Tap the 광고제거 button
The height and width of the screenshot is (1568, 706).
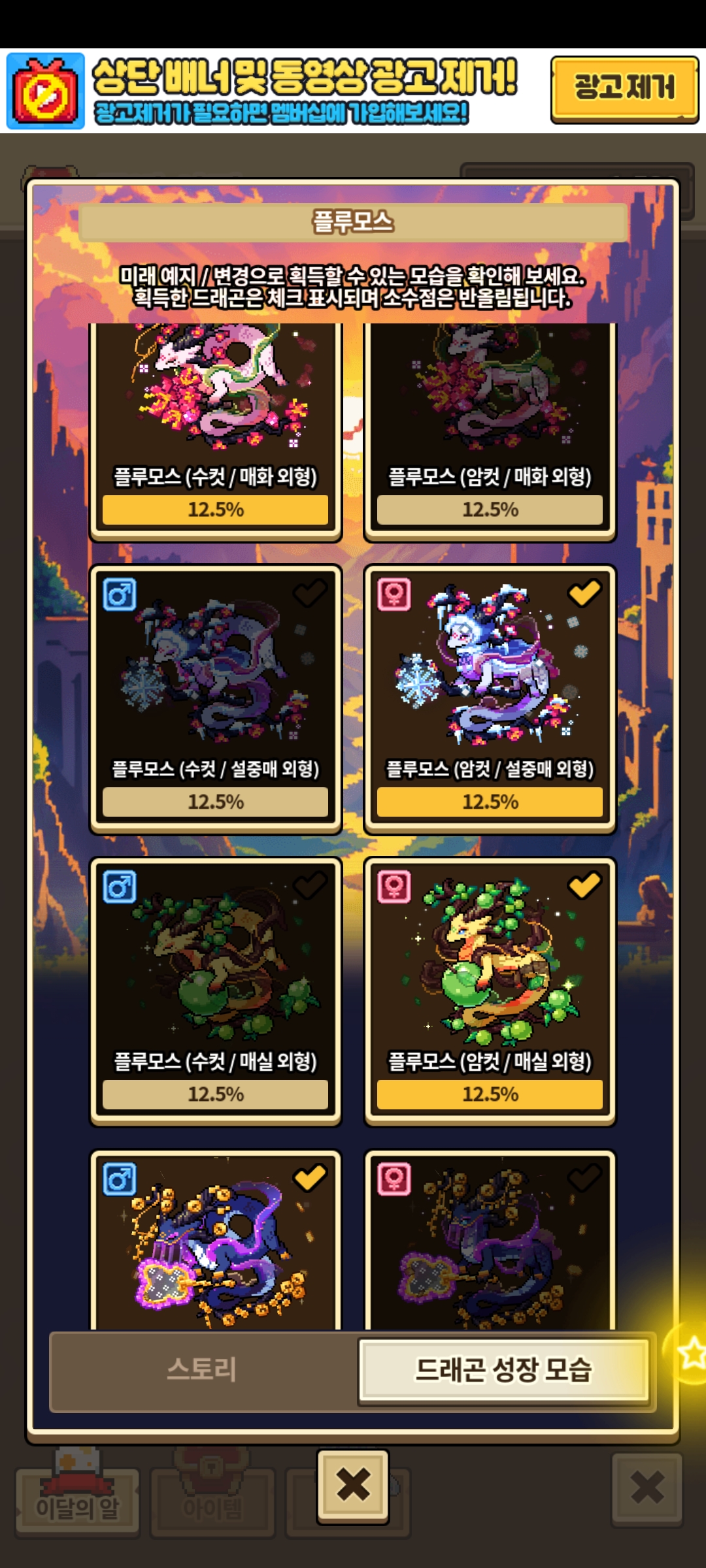click(624, 89)
